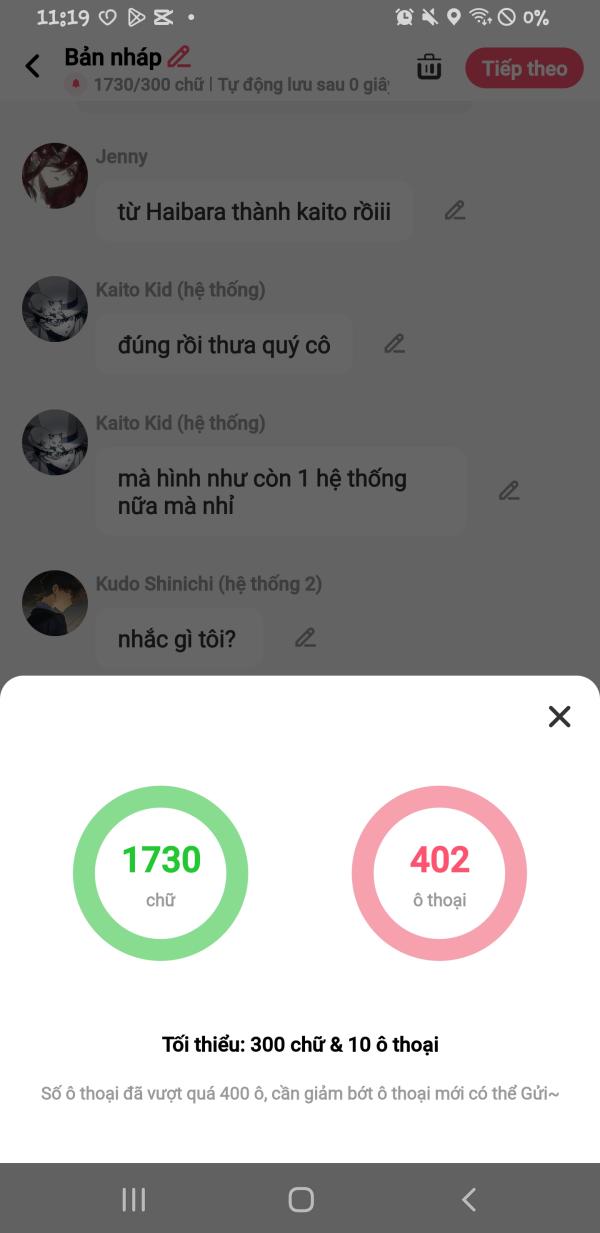Go to the system home screen
Viewport: 600px width, 1233px height.
coord(300,1199)
